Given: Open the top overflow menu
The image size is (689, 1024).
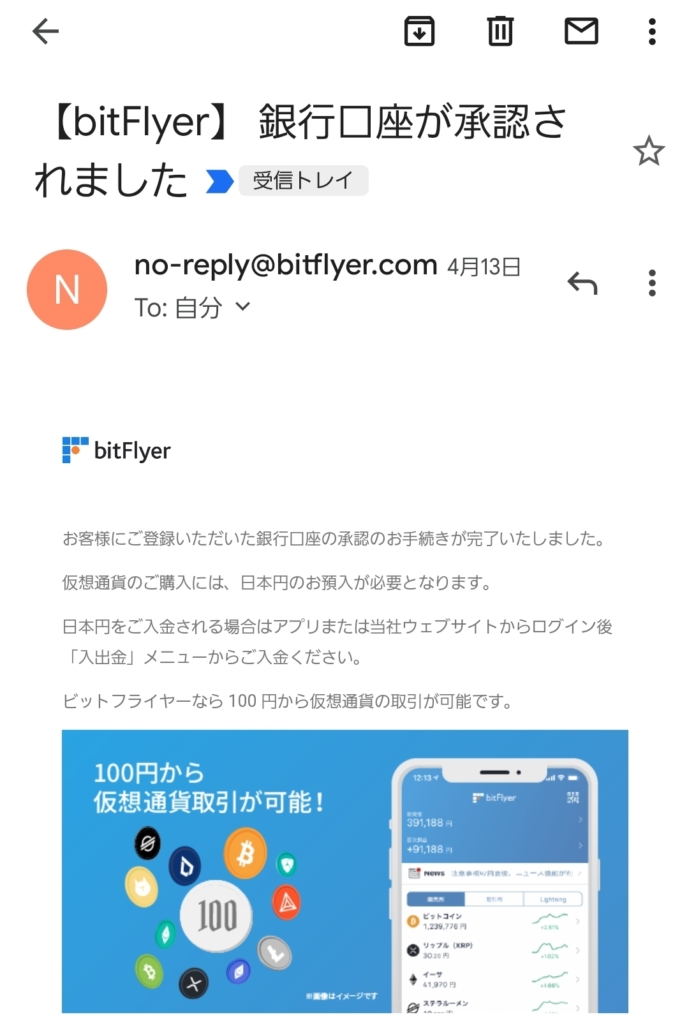Looking at the screenshot, I should point(652,32).
